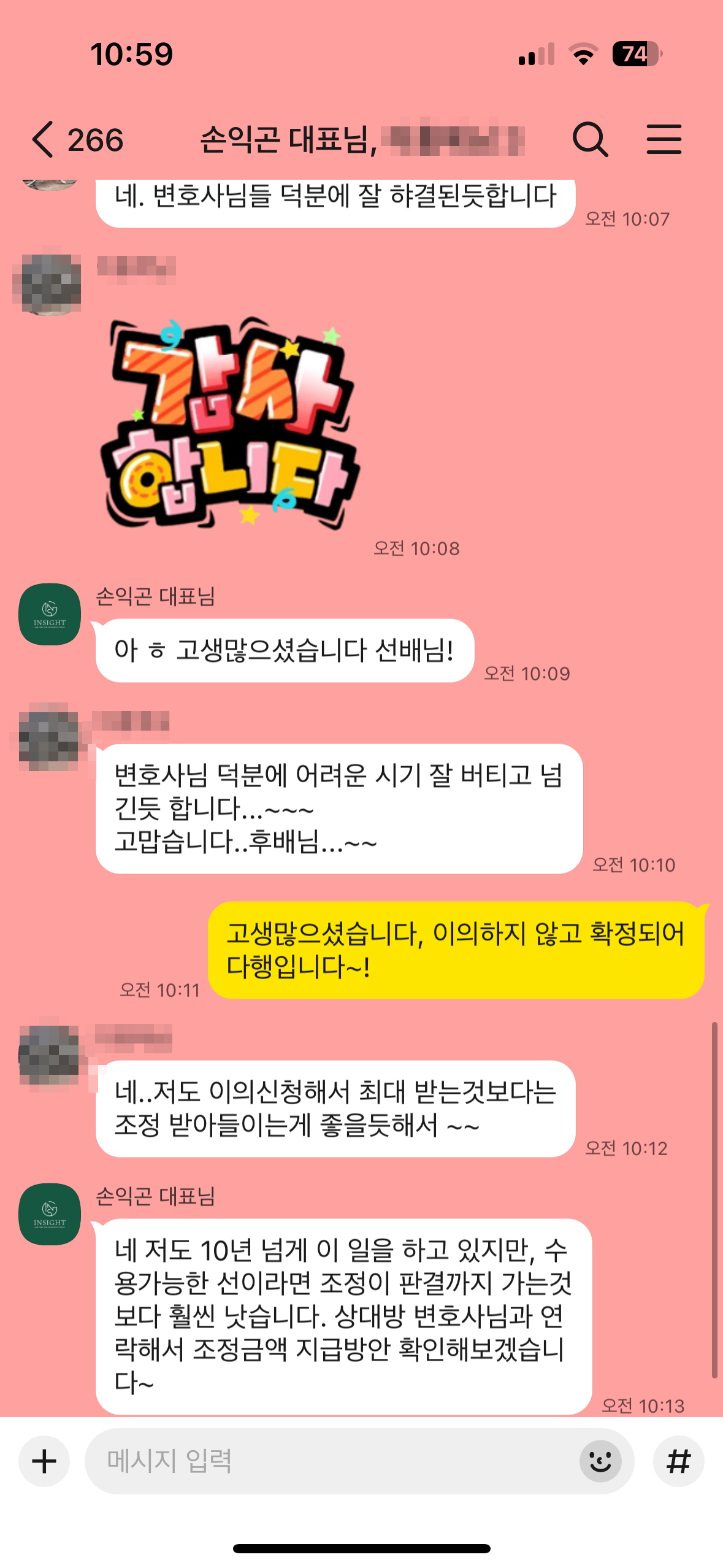This screenshot has width=723, height=1568.
Task: Search within this chat room
Action: [x=590, y=139]
